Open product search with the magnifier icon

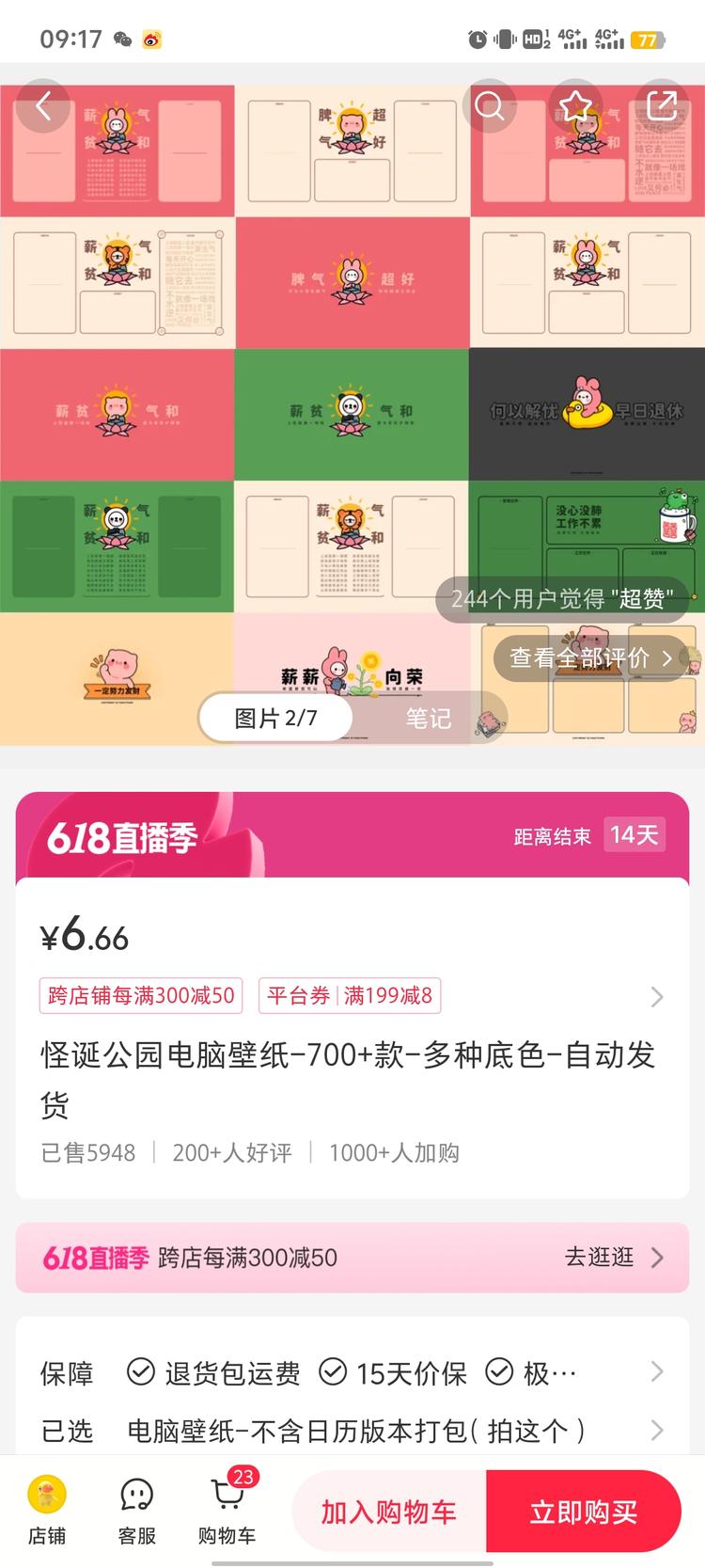489,106
